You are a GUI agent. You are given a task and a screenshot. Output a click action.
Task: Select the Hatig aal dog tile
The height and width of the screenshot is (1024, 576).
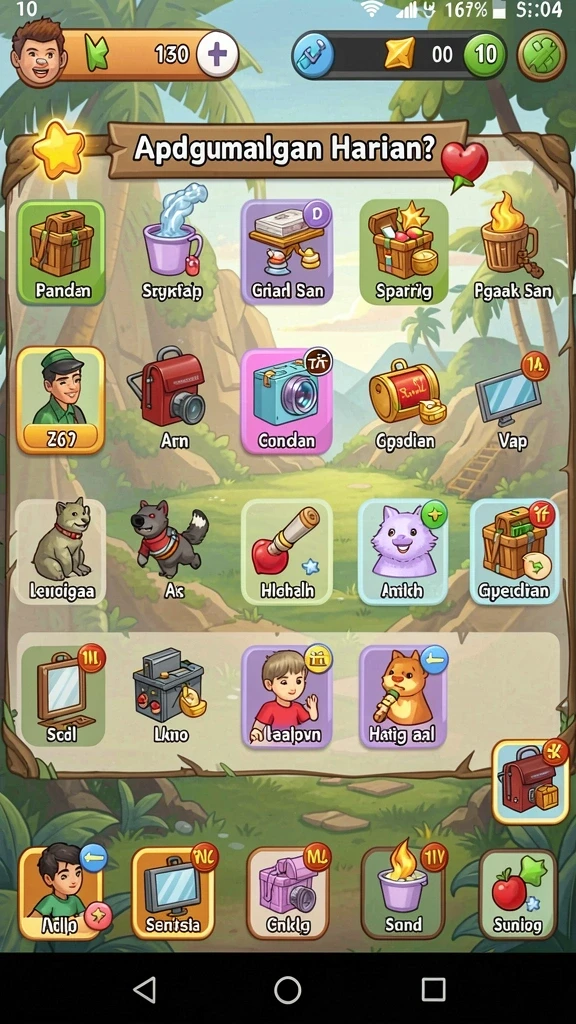tap(403, 697)
